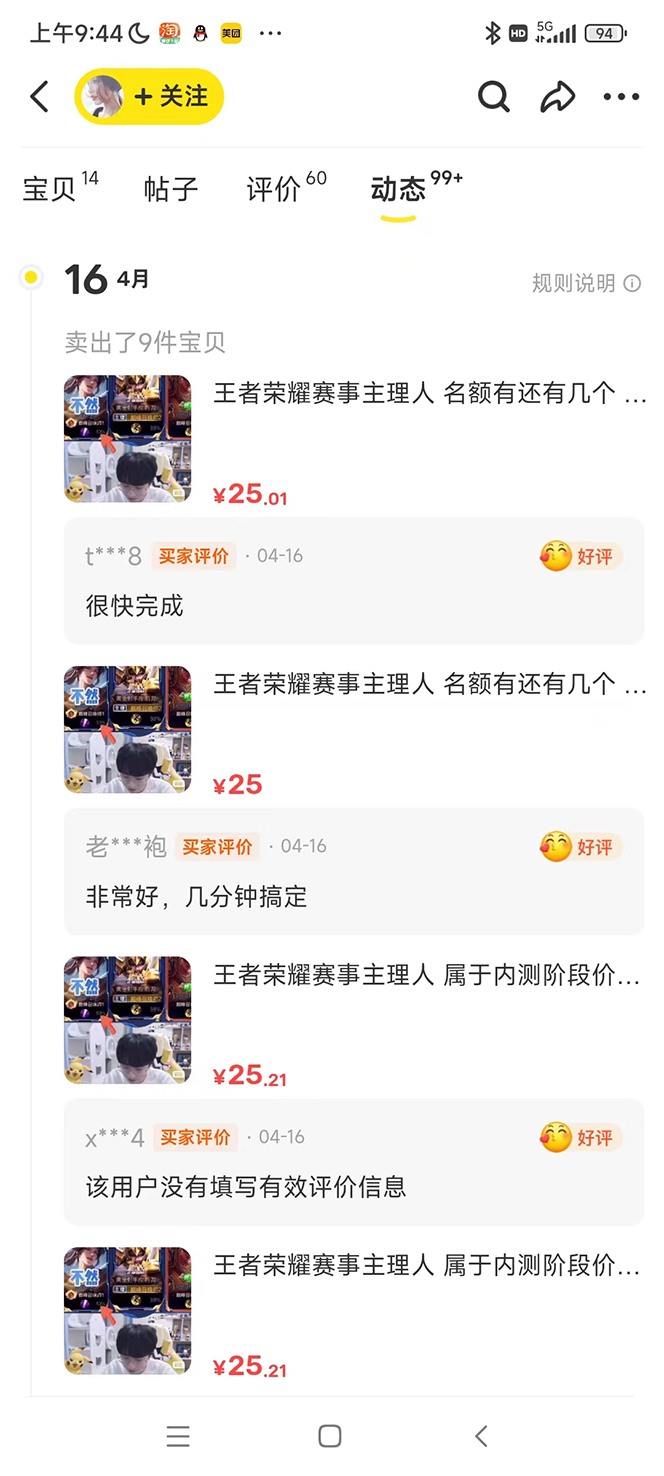Open search in the top bar
664x1476 pixels.
coord(493,97)
